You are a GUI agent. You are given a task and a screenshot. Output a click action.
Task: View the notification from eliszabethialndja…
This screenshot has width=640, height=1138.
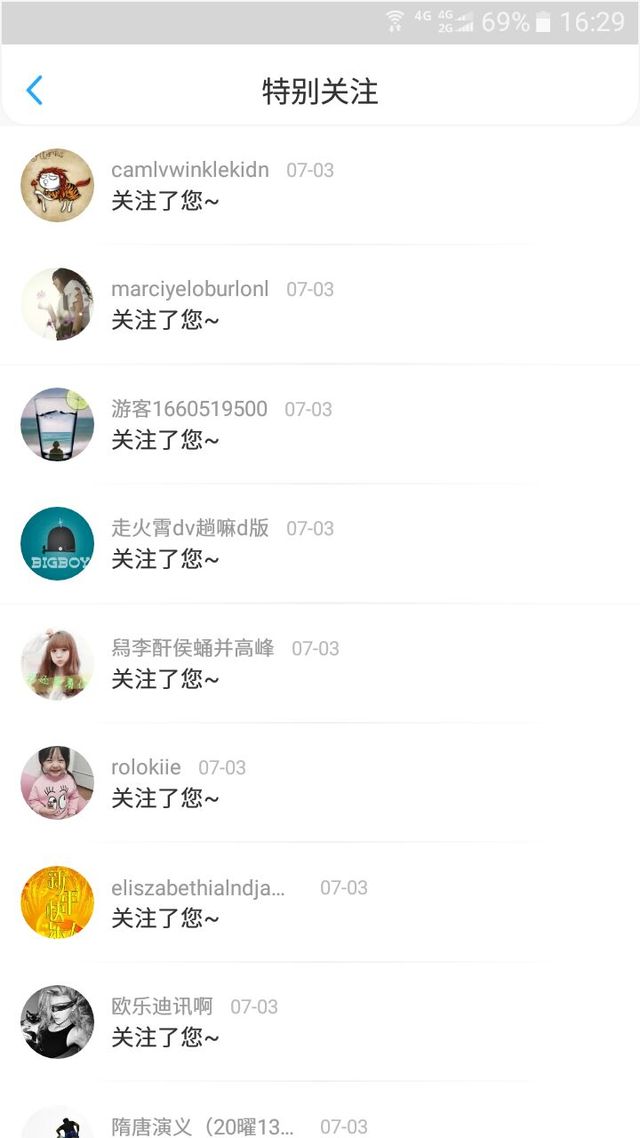pos(320,903)
